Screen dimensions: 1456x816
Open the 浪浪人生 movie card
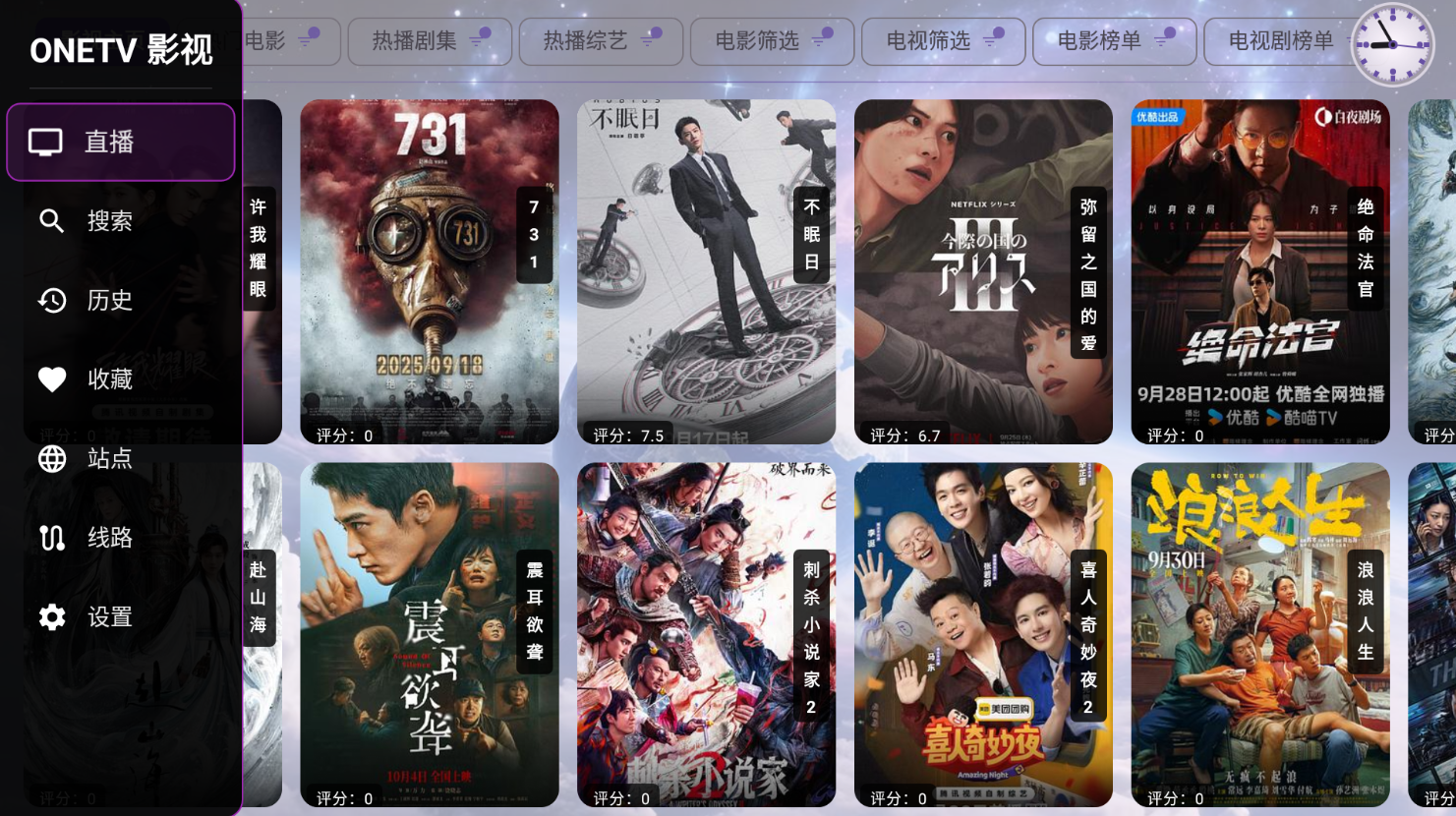tap(1259, 634)
